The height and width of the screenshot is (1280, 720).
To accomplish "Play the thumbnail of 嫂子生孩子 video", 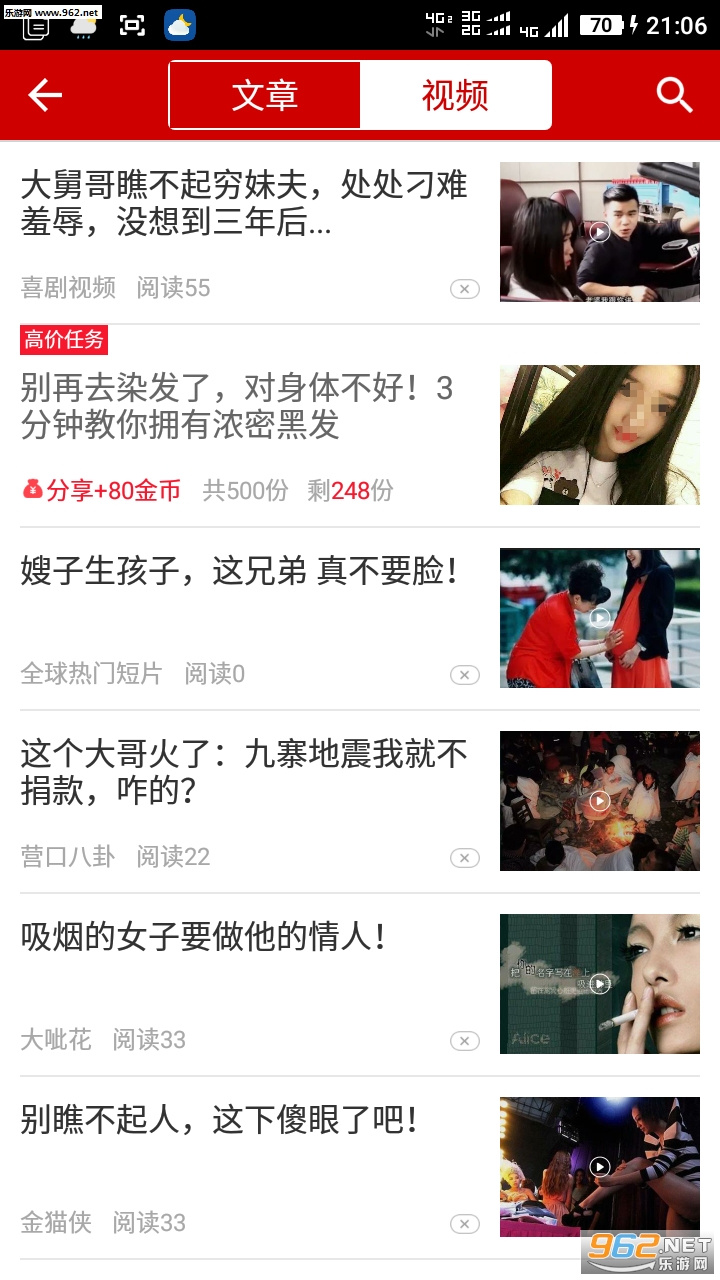I will (x=600, y=618).
